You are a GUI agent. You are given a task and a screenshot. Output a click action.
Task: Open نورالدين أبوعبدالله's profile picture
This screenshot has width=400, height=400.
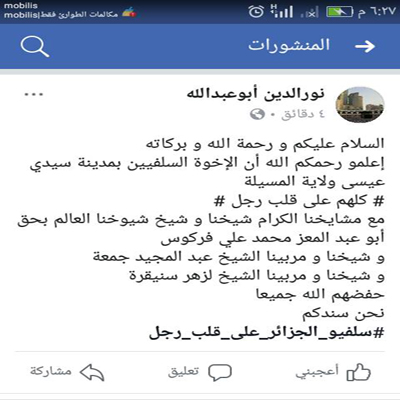(360, 105)
